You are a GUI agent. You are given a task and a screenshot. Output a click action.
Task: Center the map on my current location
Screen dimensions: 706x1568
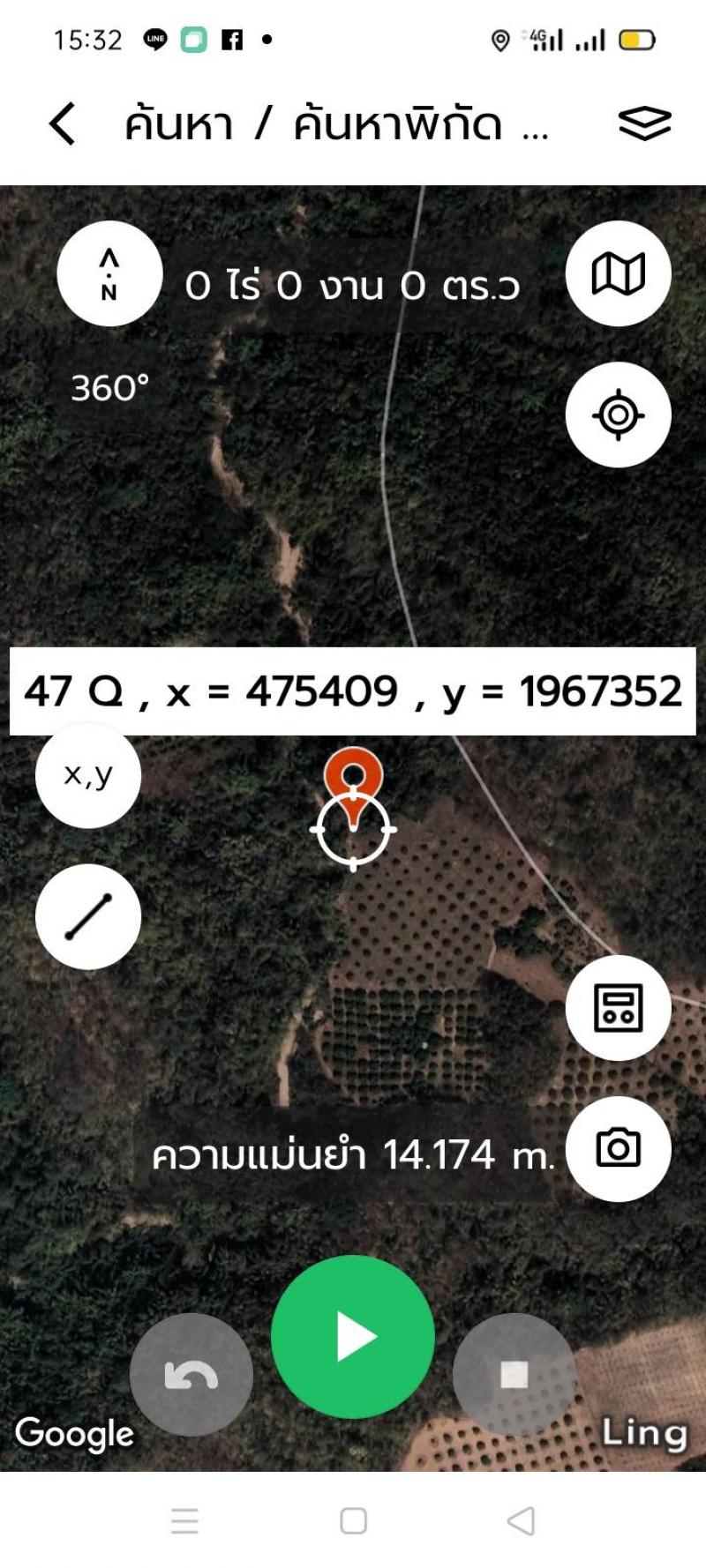tap(618, 414)
